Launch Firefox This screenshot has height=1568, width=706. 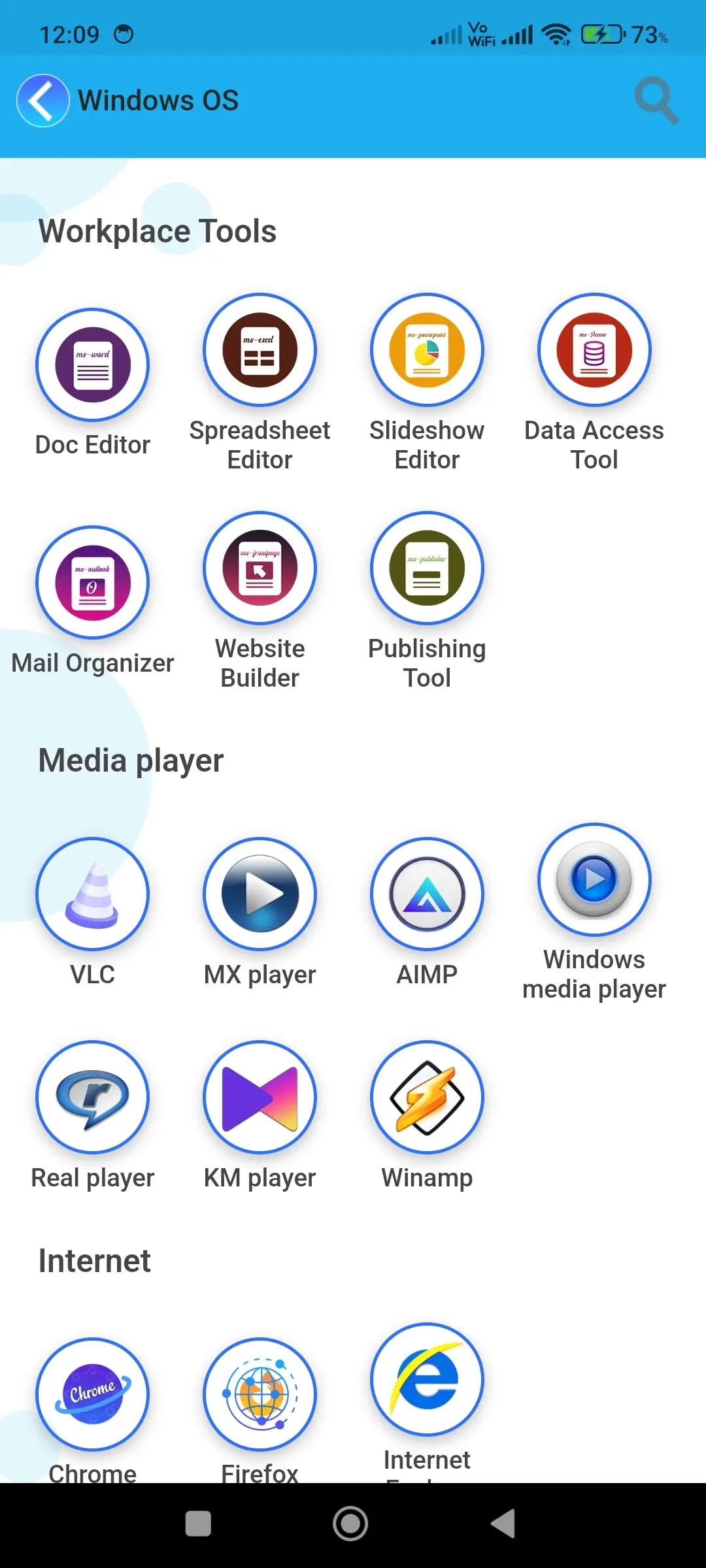pos(260,1394)
